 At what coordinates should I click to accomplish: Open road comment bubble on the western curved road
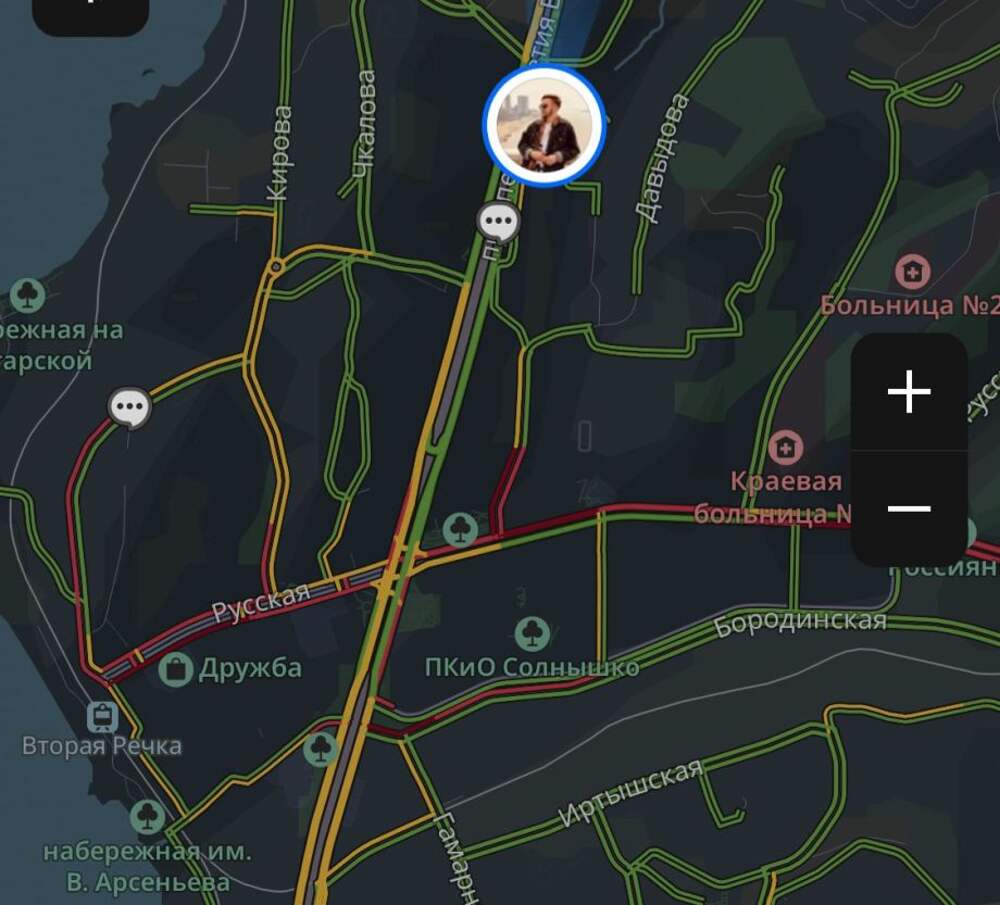(130, 408)
